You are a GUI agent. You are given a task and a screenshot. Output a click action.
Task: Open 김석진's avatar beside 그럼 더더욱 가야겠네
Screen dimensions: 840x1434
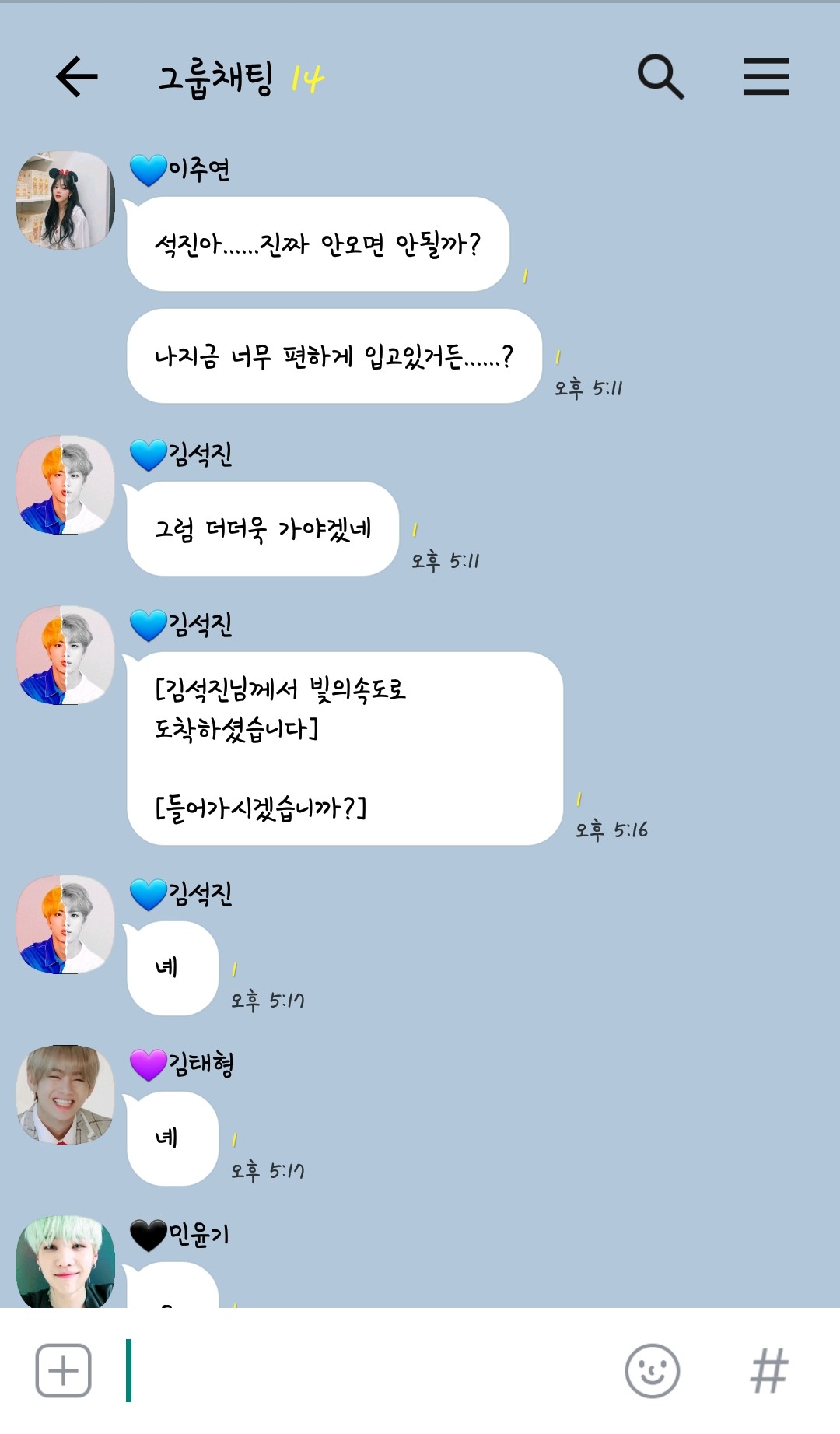point(65,485)
